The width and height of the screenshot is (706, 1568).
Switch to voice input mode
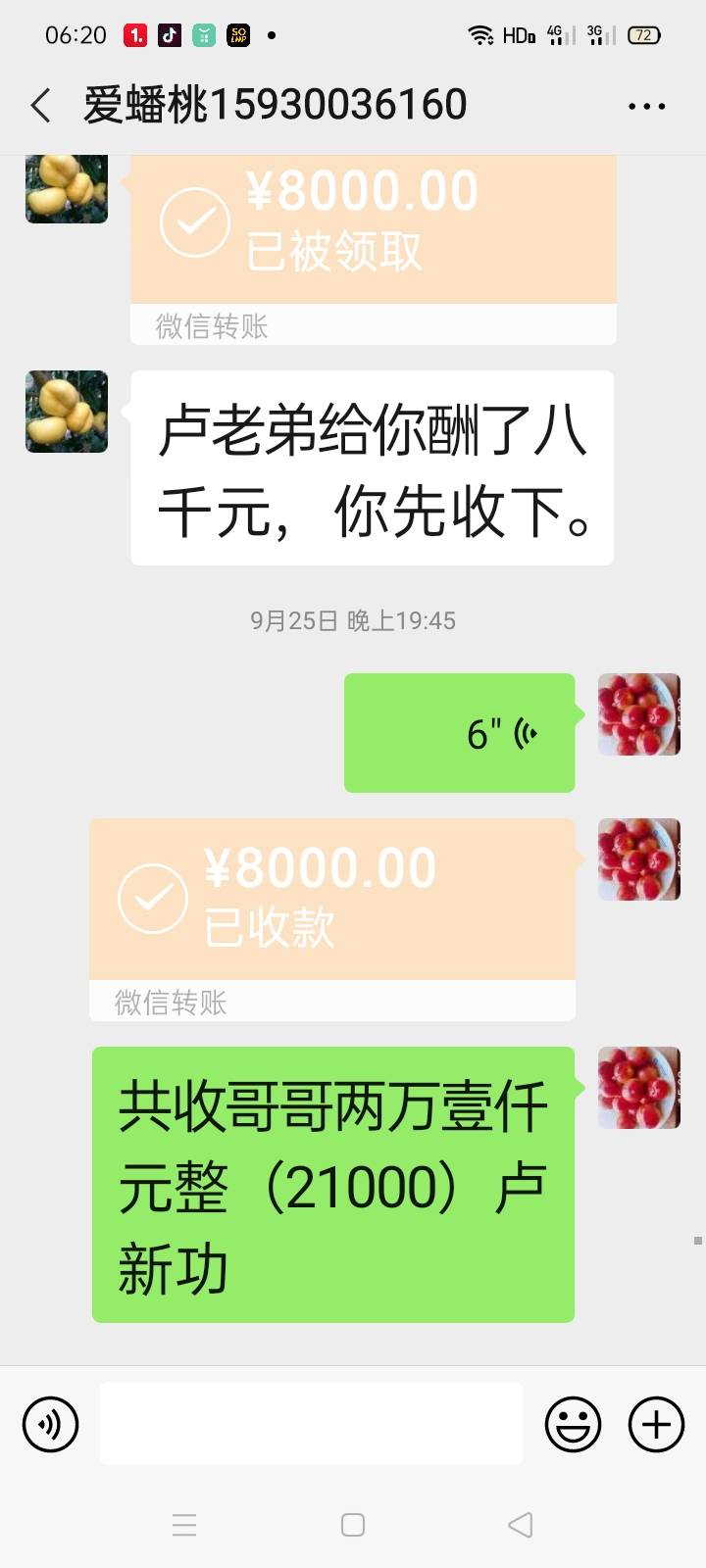coord(50,1424)
